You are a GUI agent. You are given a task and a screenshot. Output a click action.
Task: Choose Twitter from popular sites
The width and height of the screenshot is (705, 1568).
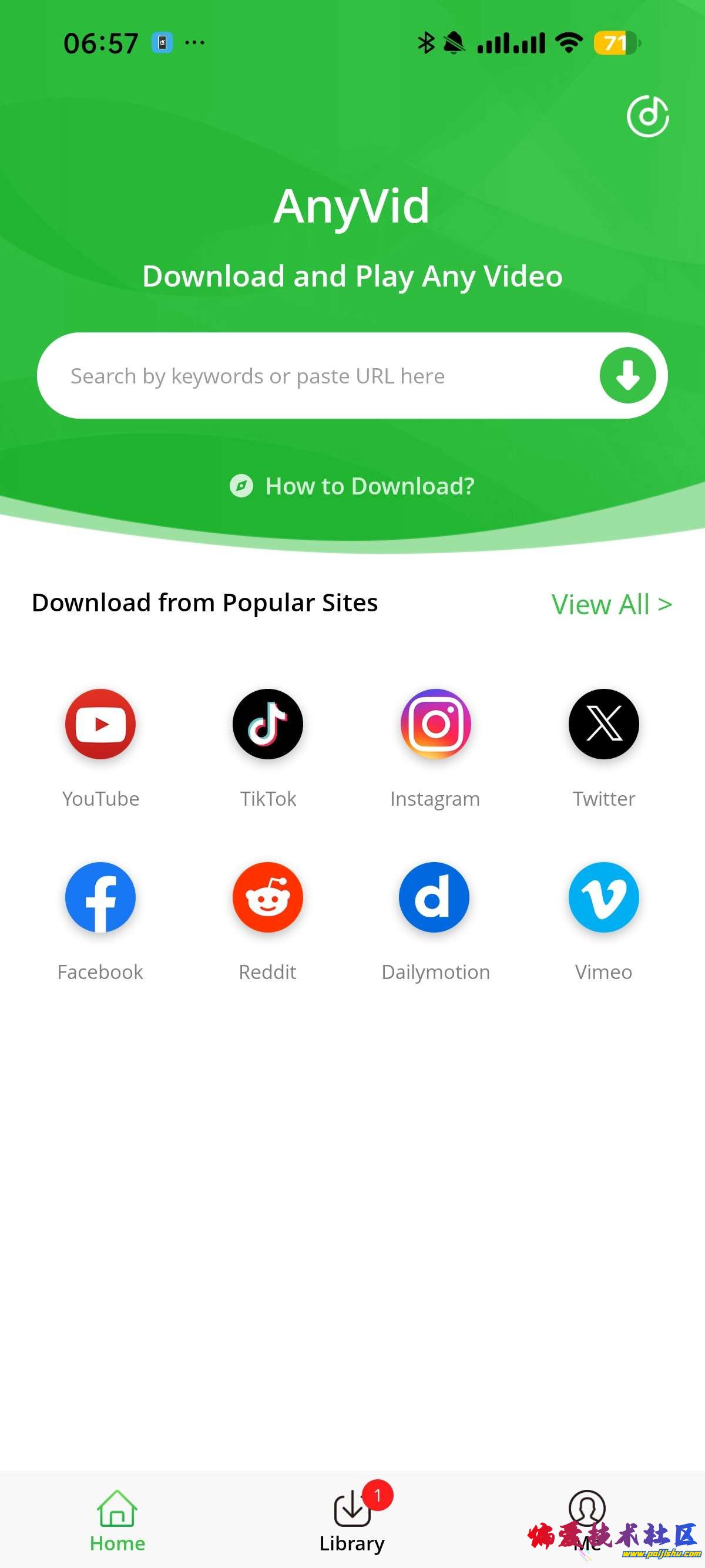603,724
